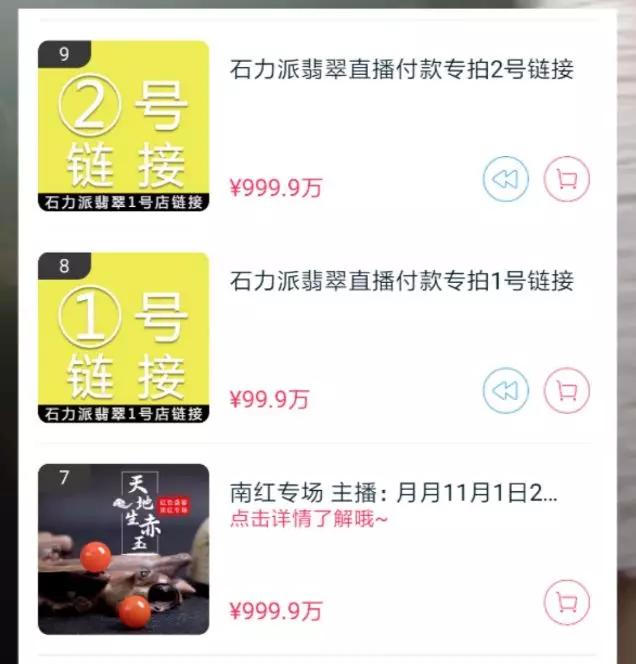Add the 南红专场 item to cart
Viewport: 636px width, 664px height.
(x=567, y=602)
